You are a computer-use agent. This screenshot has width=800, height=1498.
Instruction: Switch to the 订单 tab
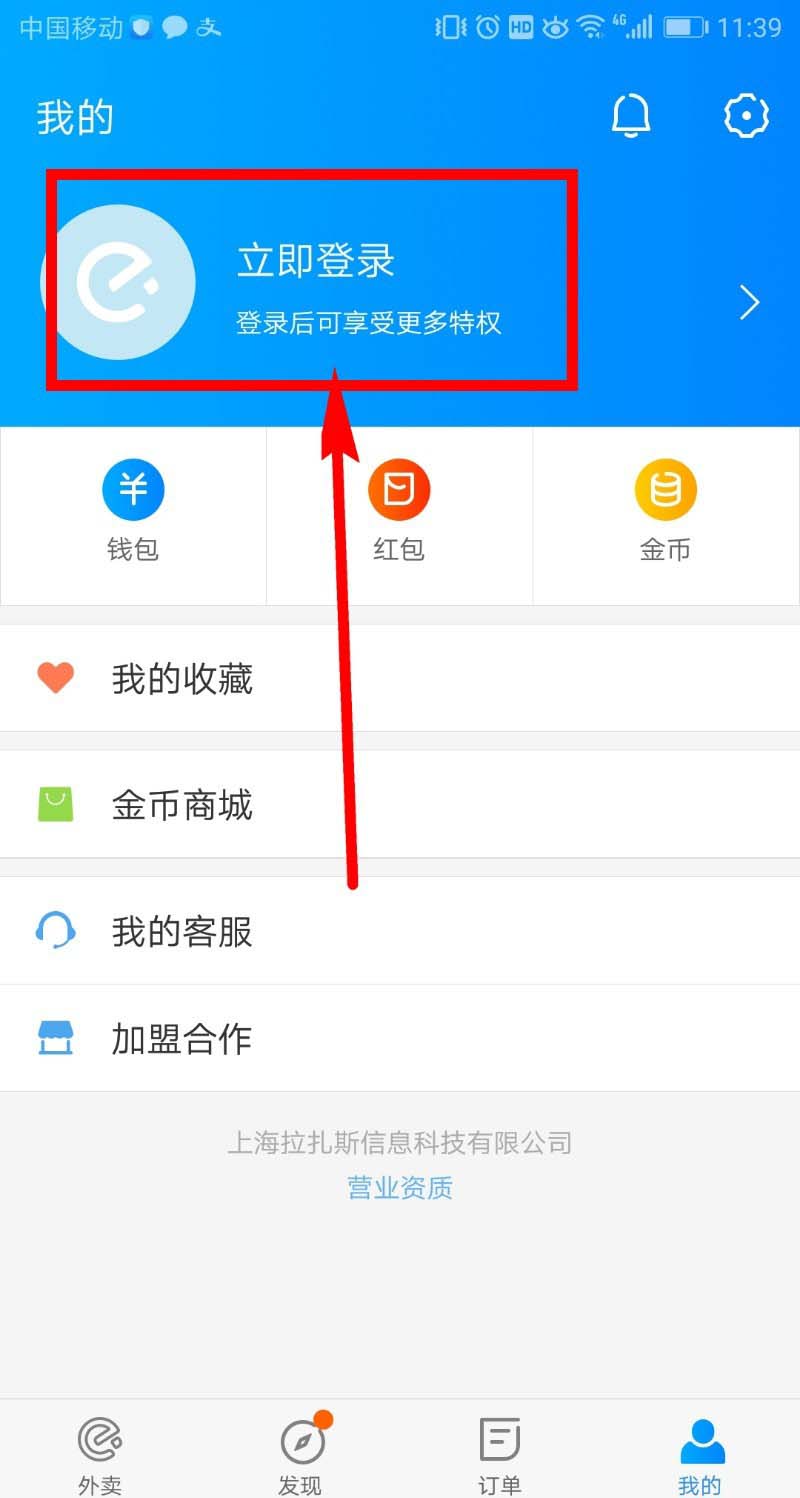coord(500,1453)
